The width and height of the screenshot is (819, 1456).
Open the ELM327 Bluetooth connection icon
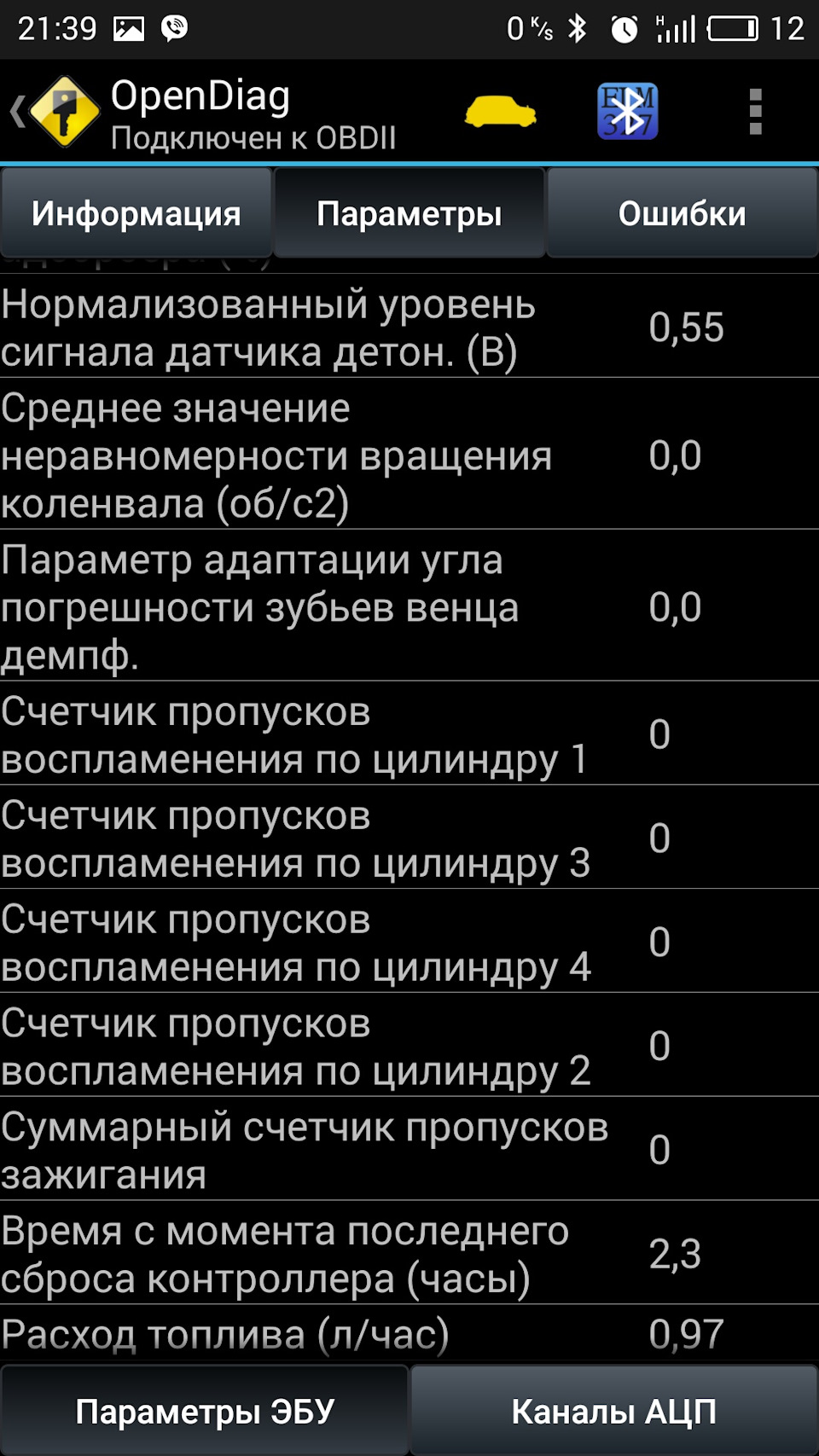coord(627,112)
